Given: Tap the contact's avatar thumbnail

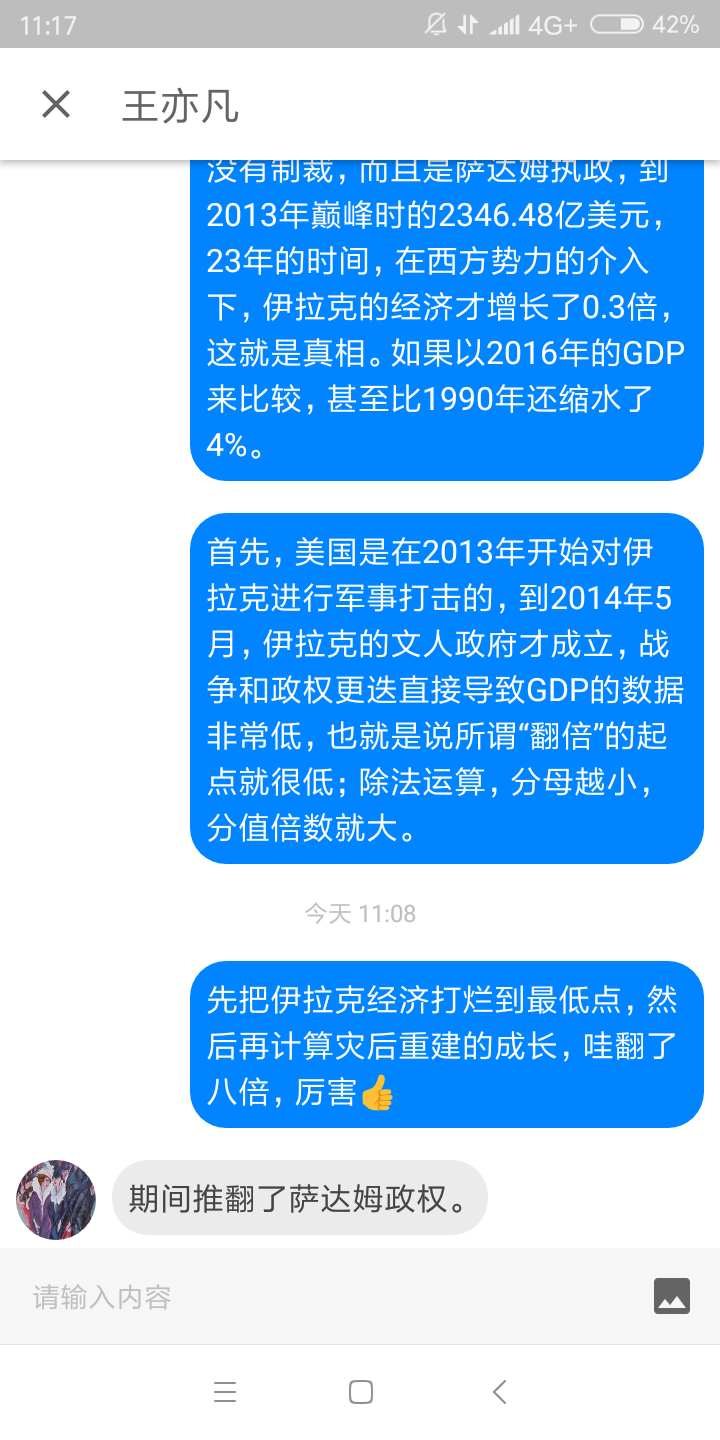Looking at the screenshot, I should point(55,1199).
